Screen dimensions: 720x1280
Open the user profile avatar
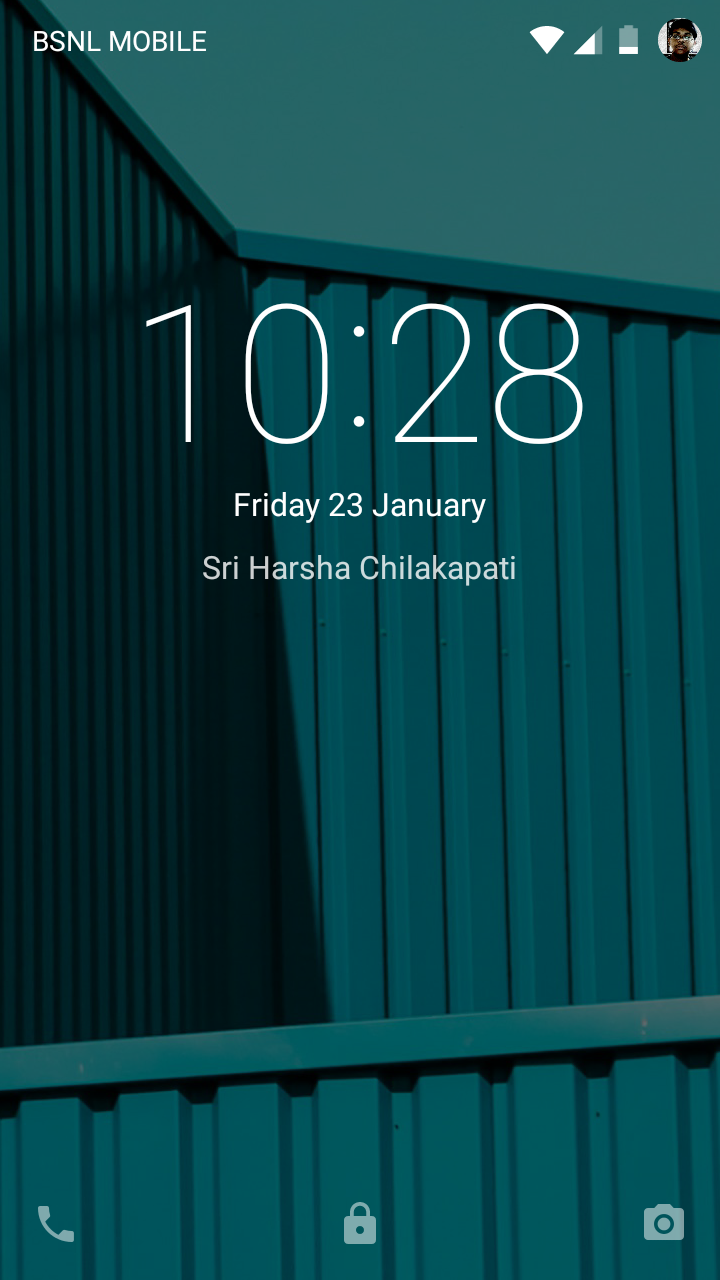click(679, 41)
